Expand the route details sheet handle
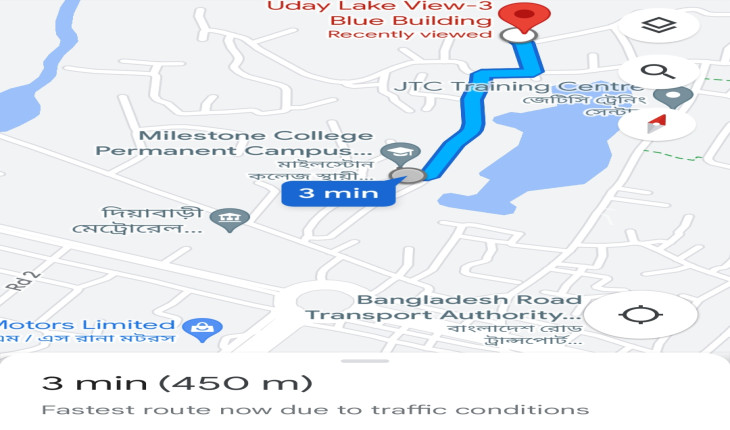 click(x=365, y=361)
